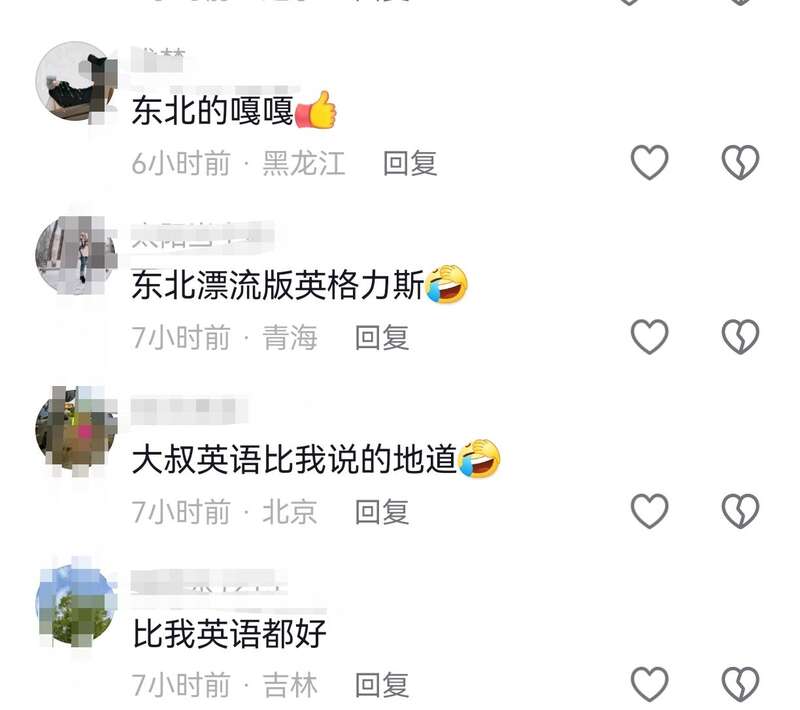Like the comment 大叔英语比我说的地道
This screenshot has height=710, width=800.
tap(649, 511)
